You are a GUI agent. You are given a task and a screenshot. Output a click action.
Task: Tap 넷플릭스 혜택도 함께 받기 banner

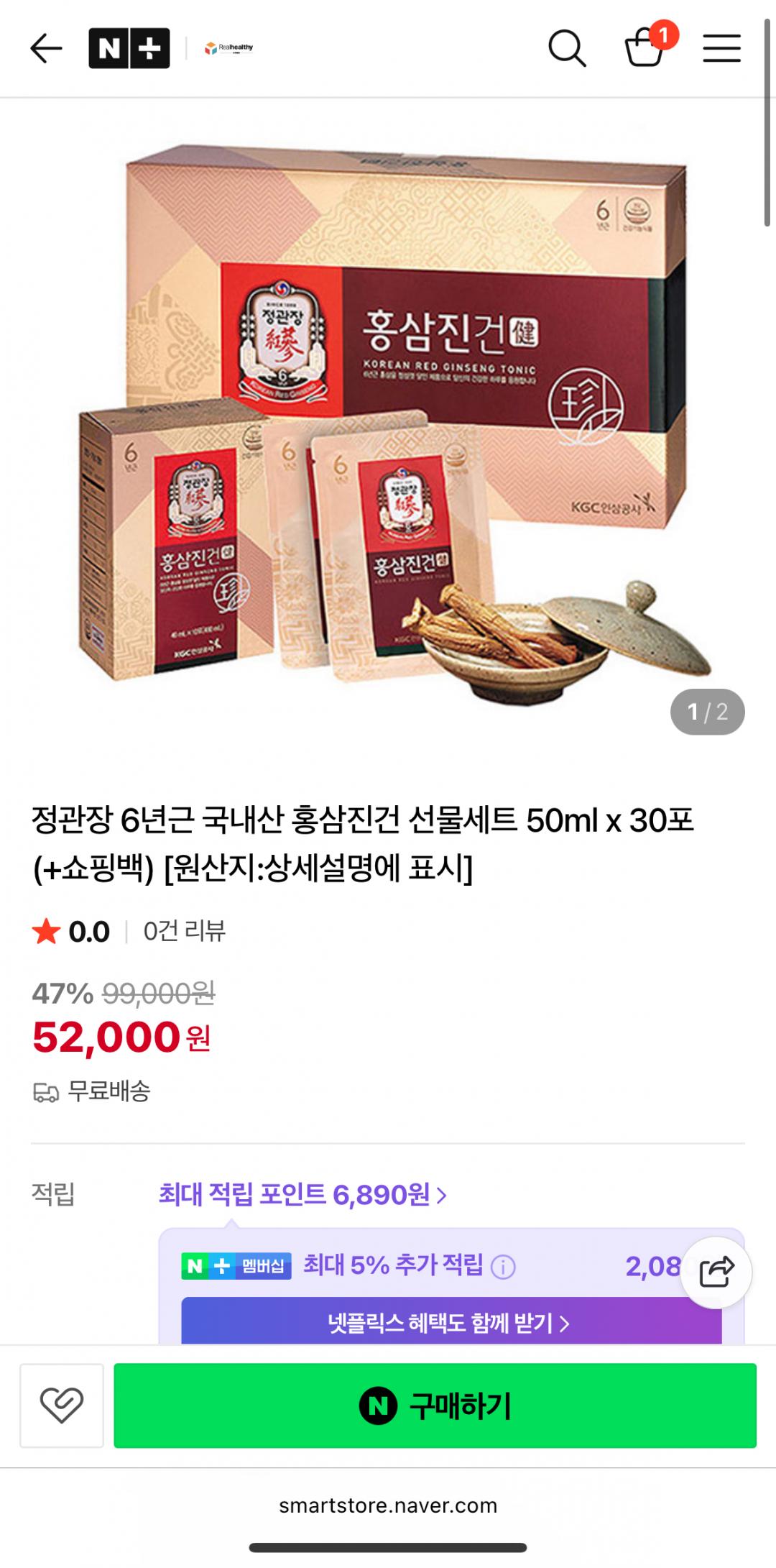pyautogui.click(x=451, y=1323)
